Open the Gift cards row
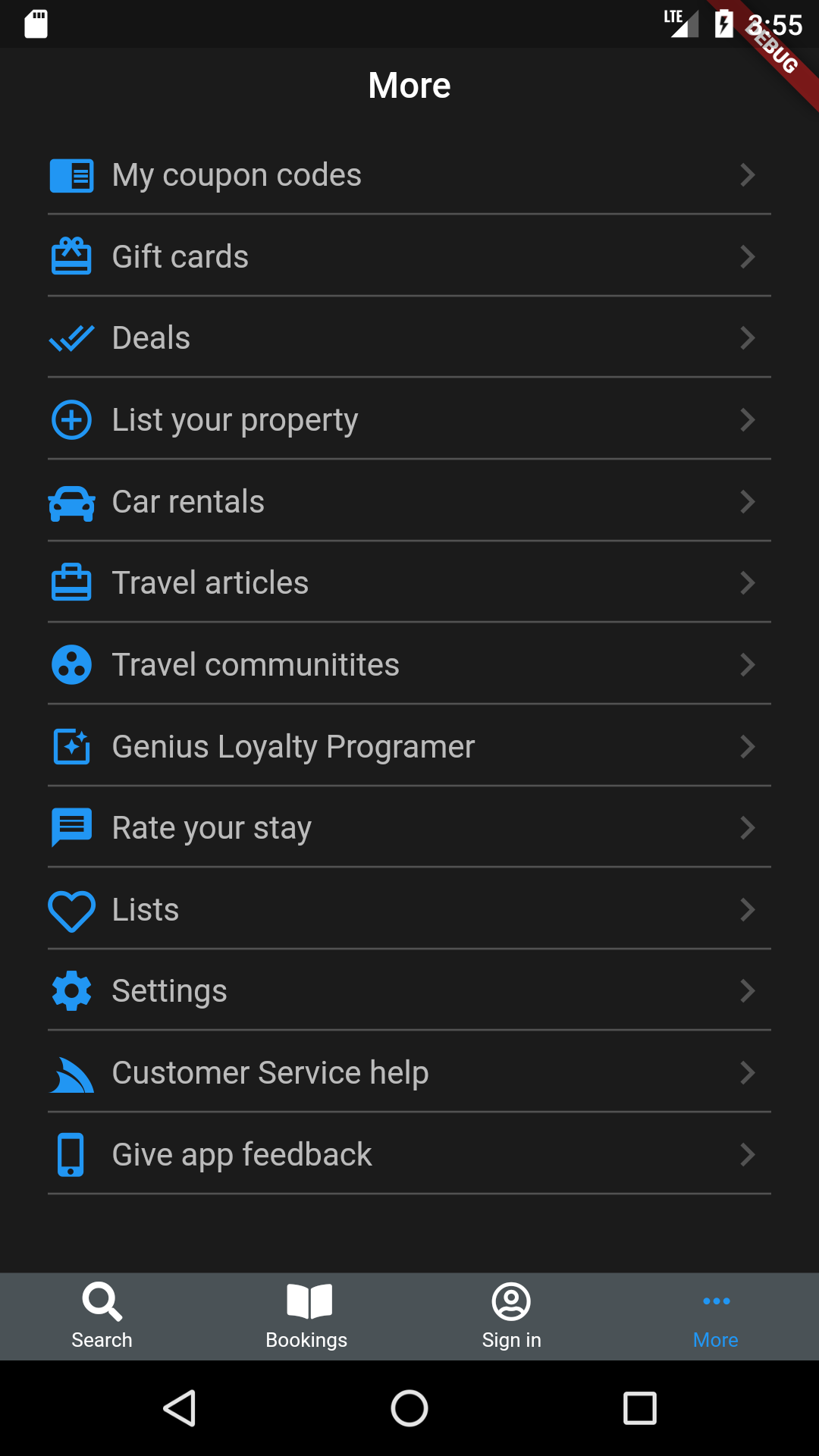The width and height of the screenshot is (819, 1456). (x=409, y=256)
